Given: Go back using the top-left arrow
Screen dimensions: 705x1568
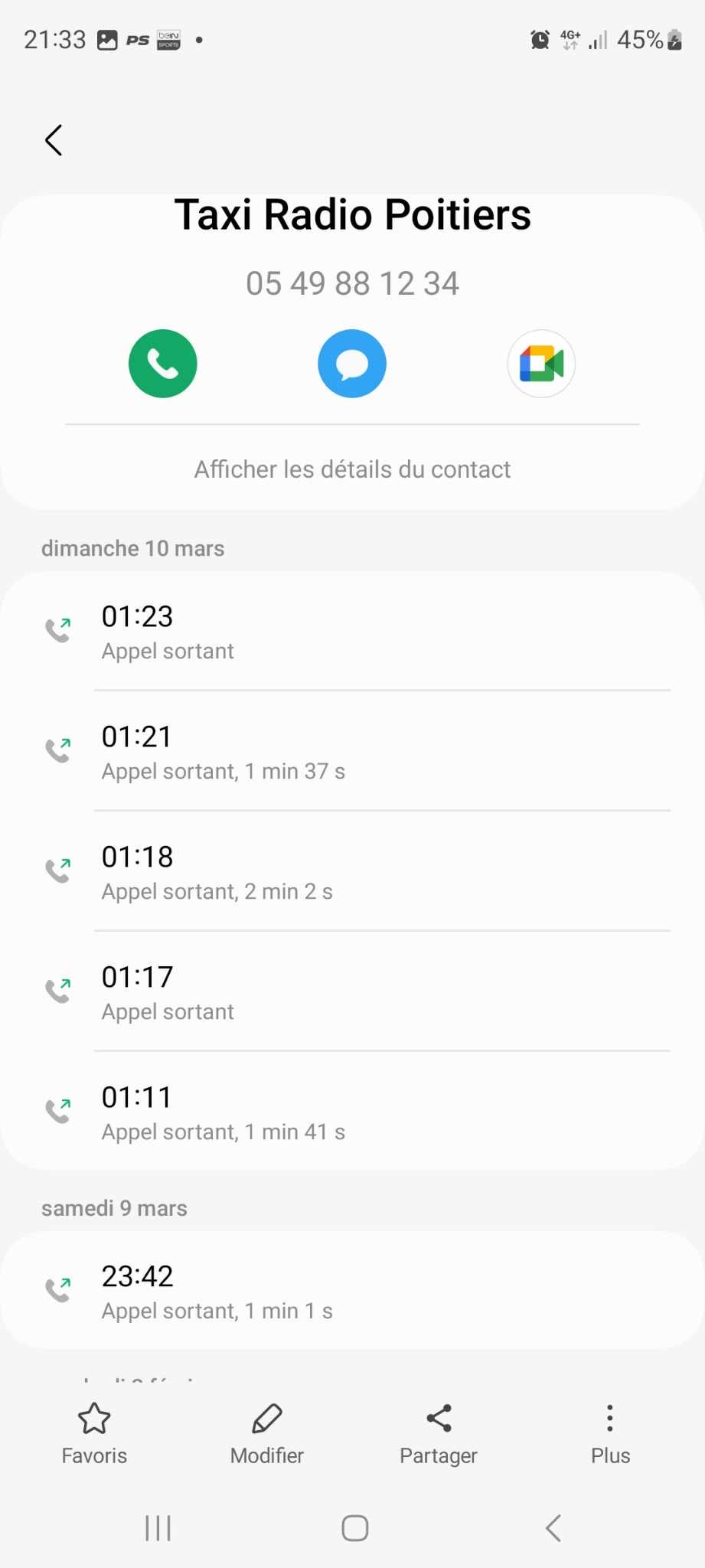Looking at the screenshot, I should pyautogui.click(x=54, y=140).
